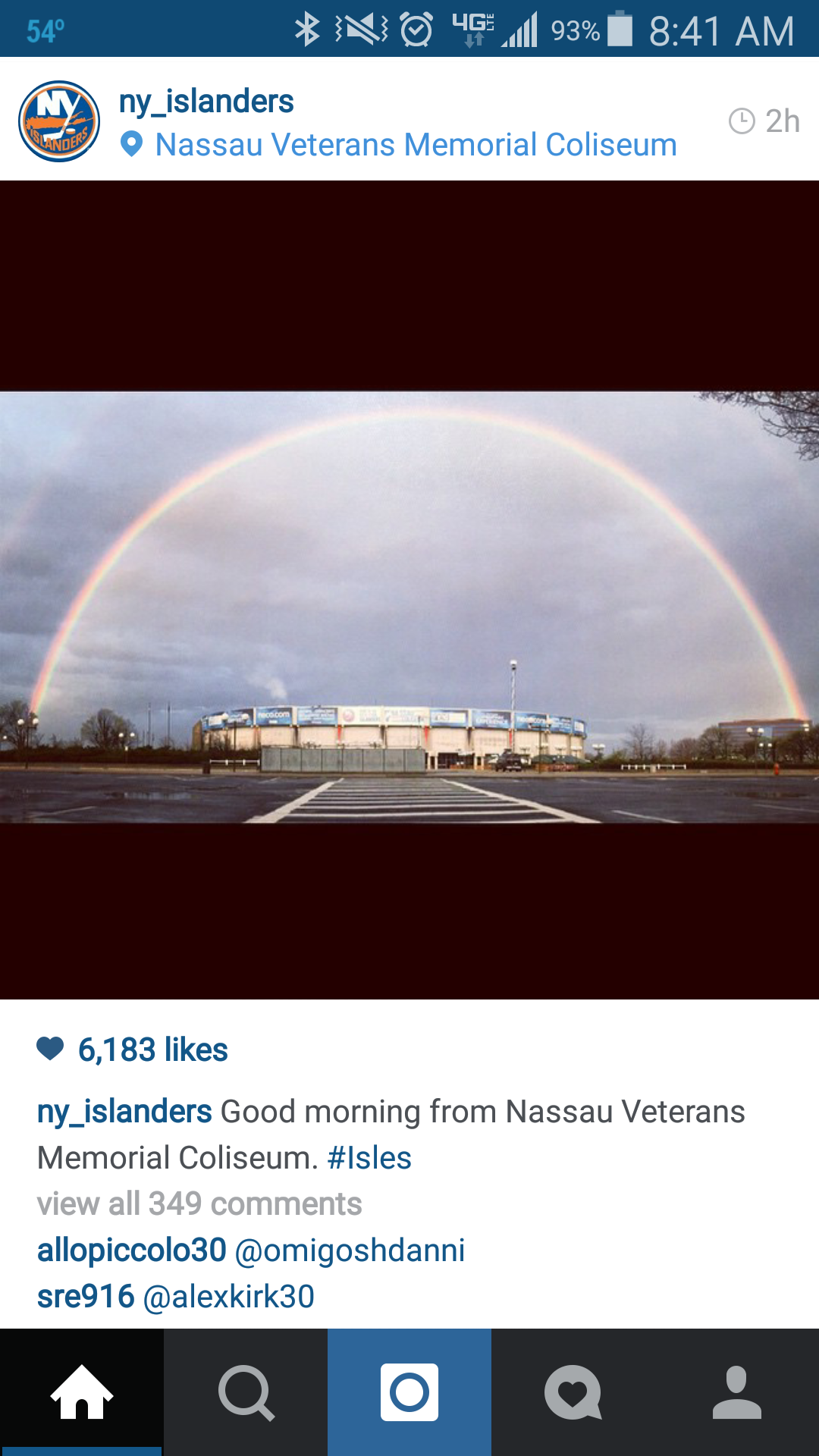The height and width of the screenshot is (1456, 819).
Task: Switch to the Home feed tab
Action: (x=82, y=1392)
